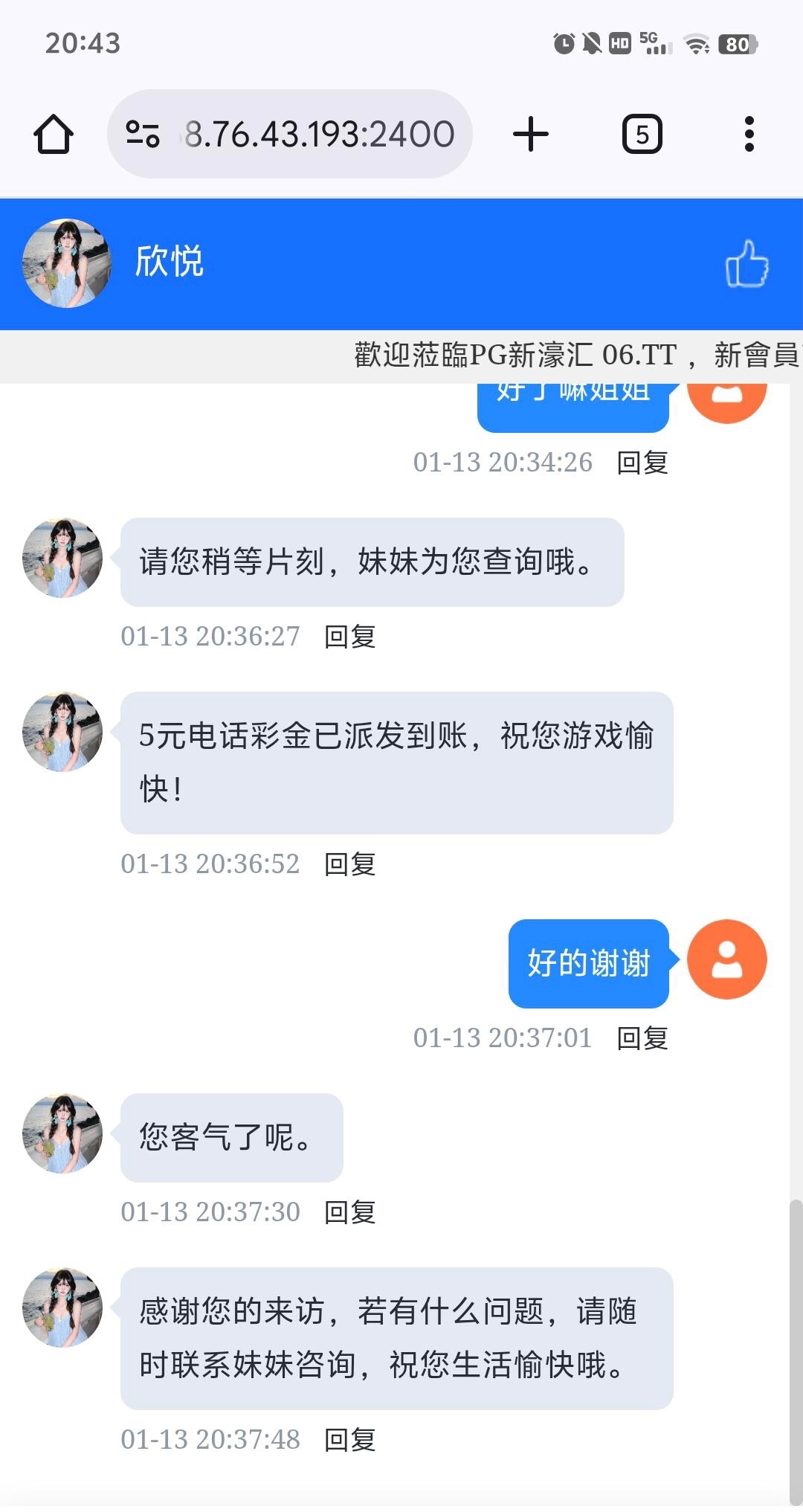Go to the browser home page

click(x=54, y=135)
